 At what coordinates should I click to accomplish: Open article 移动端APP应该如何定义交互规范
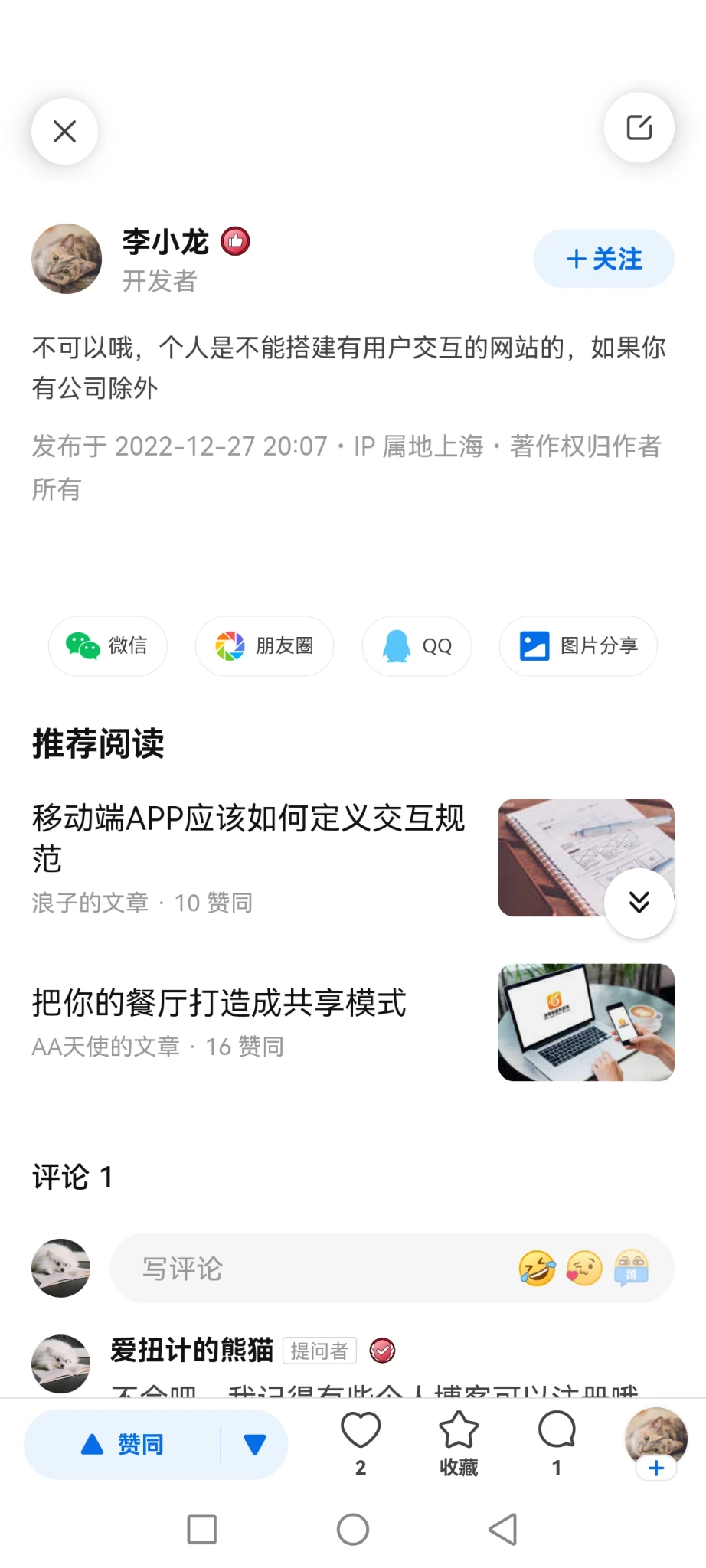pos(249,838)
